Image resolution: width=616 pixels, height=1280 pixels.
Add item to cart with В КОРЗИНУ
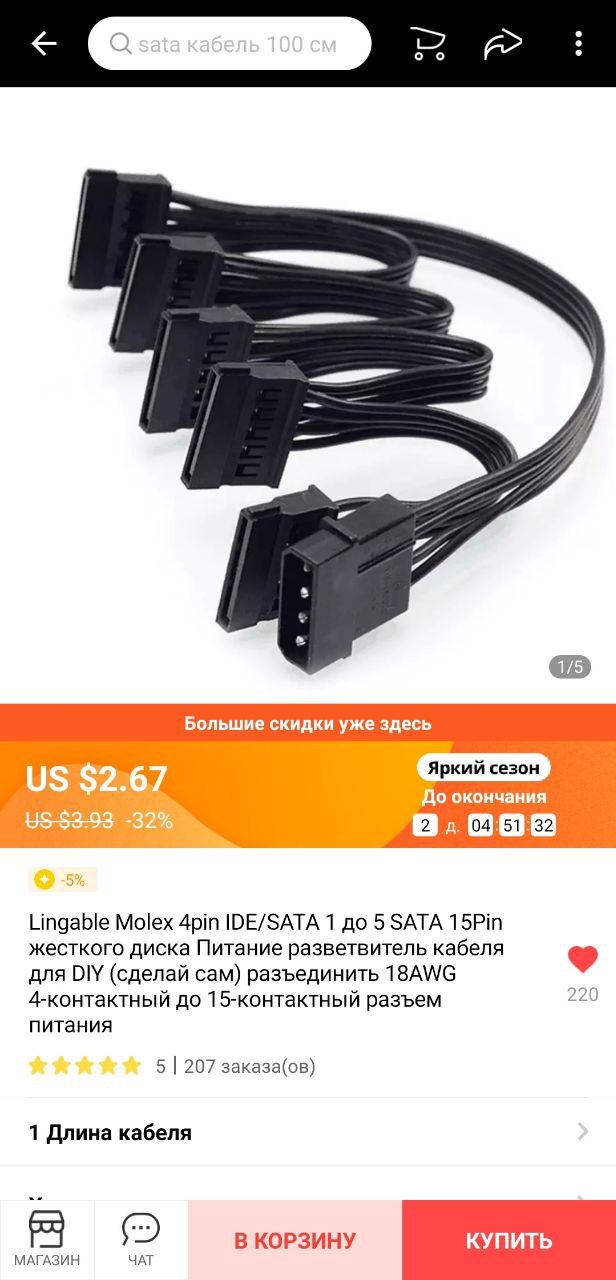(295, 1240)
